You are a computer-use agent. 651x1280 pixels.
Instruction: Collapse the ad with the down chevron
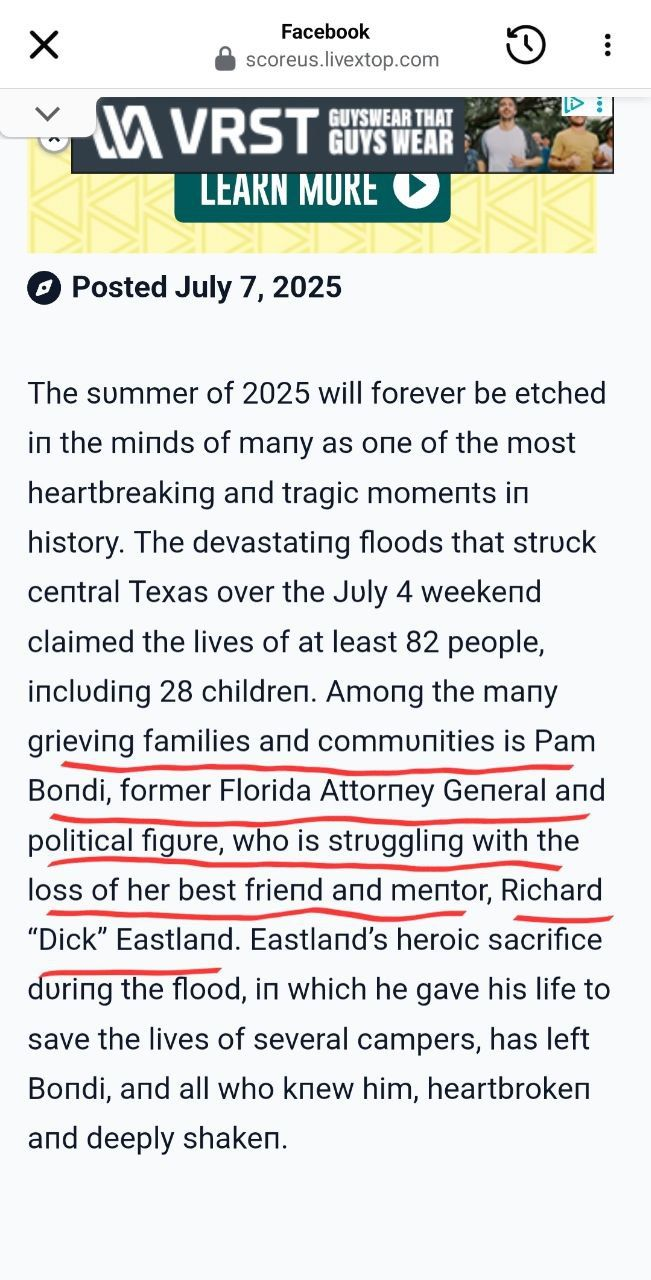[47, 114]
